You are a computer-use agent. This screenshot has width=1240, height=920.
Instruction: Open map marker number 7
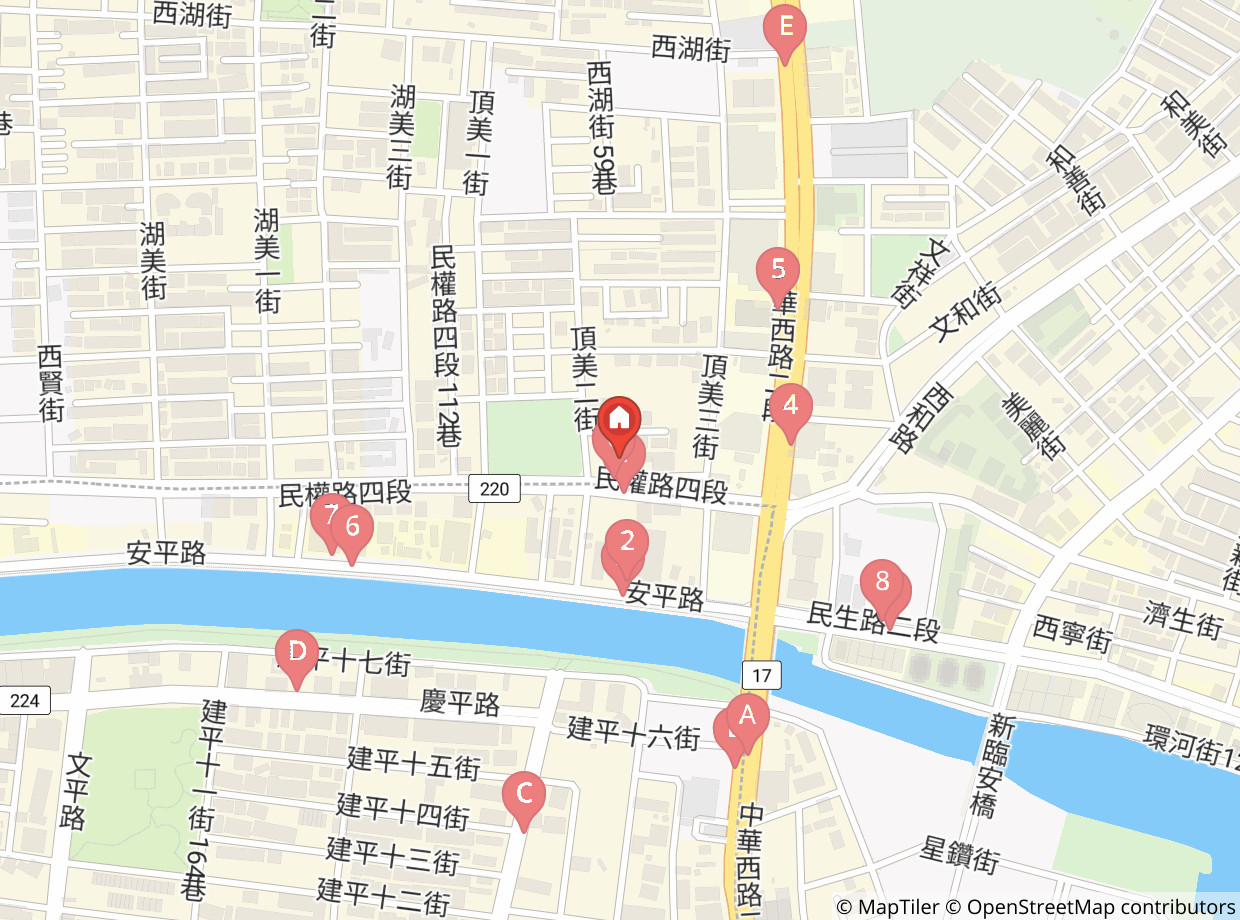coord(330,520)
